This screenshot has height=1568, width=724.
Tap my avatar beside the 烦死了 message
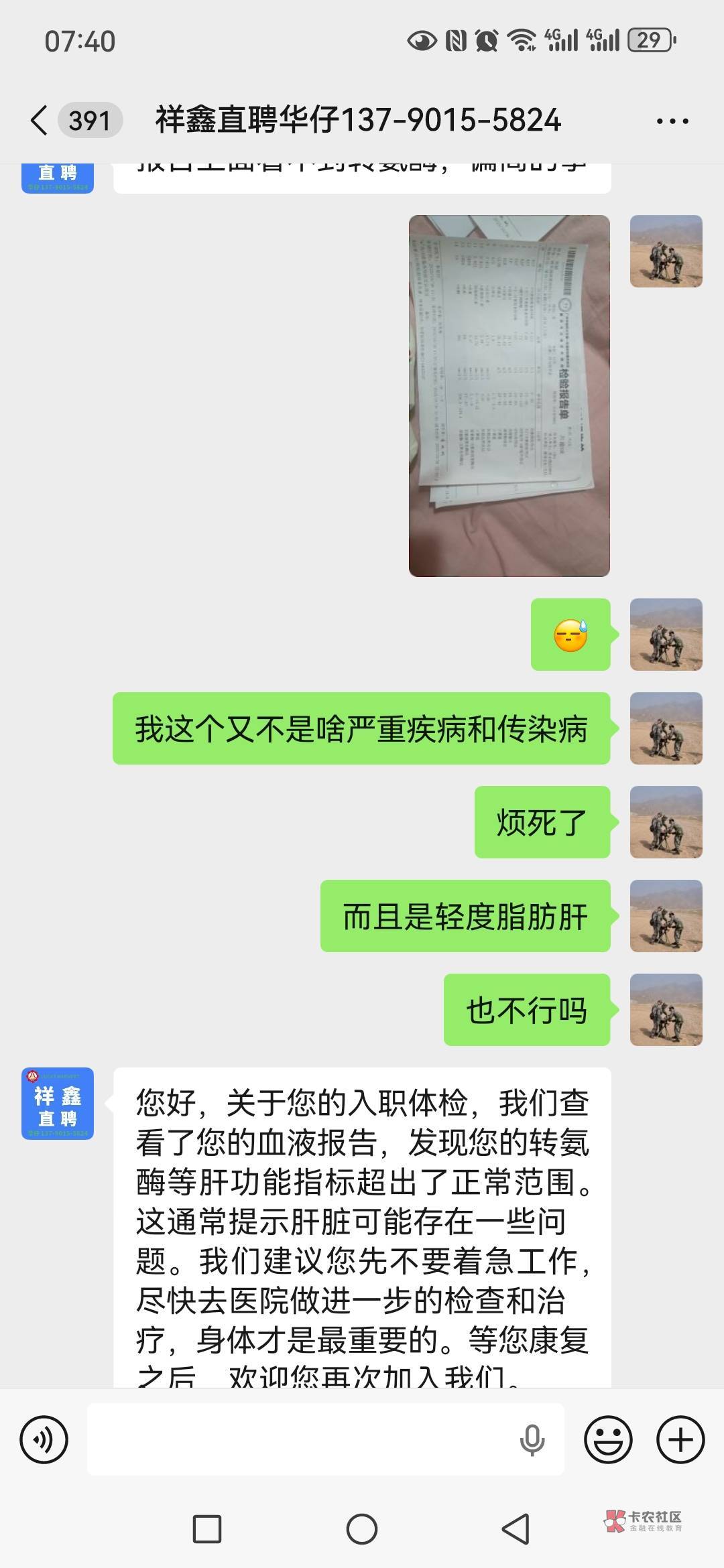[666, 822]
